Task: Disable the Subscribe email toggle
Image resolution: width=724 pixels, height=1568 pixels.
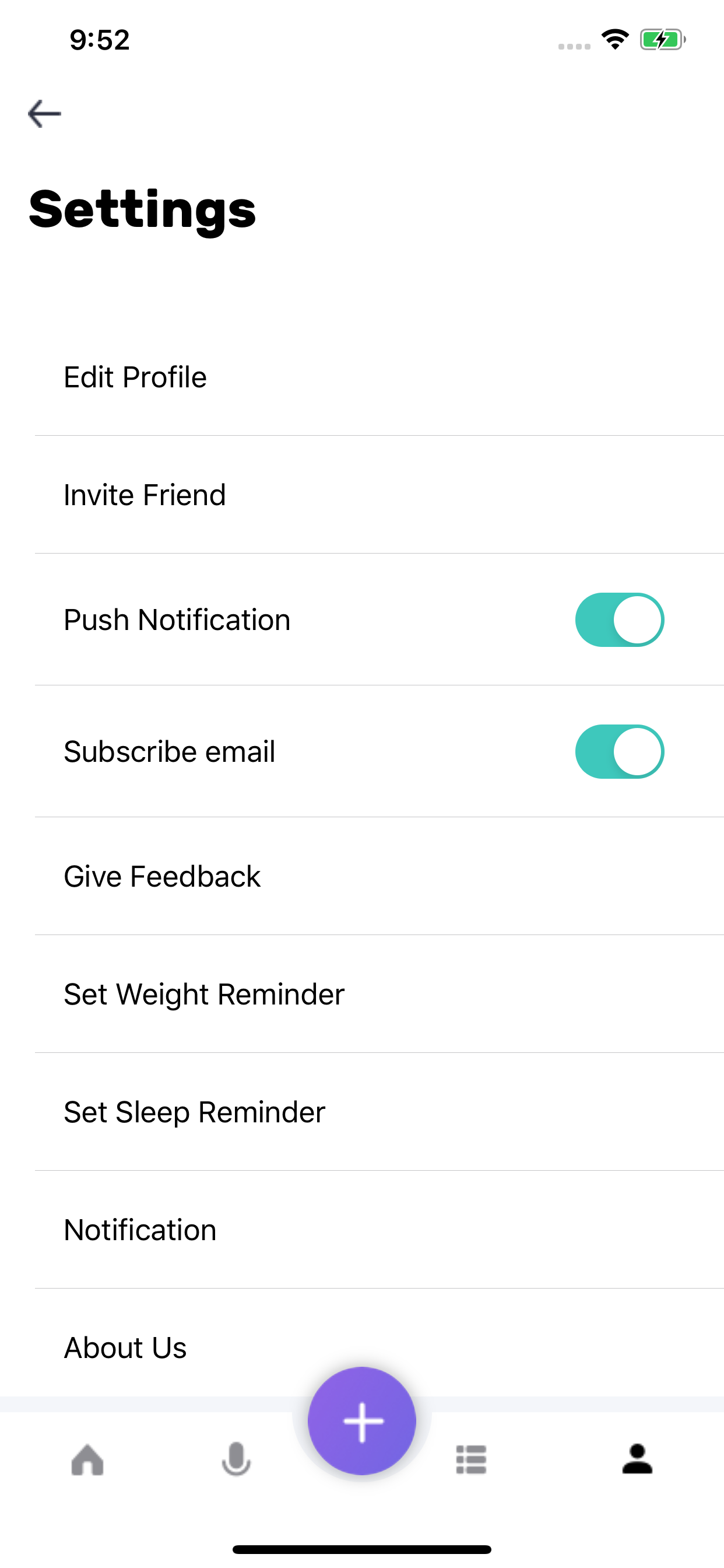Action: point(618,752)
